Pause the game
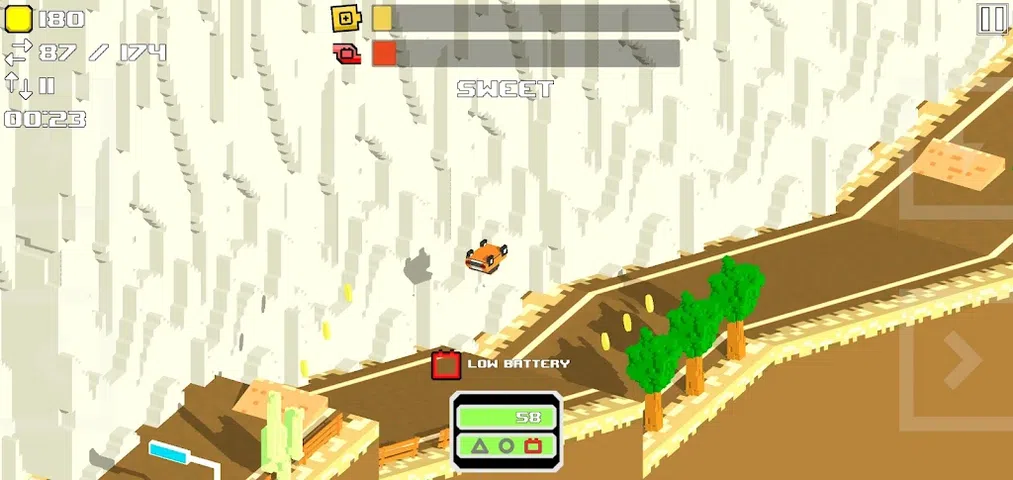 [992, 19]
